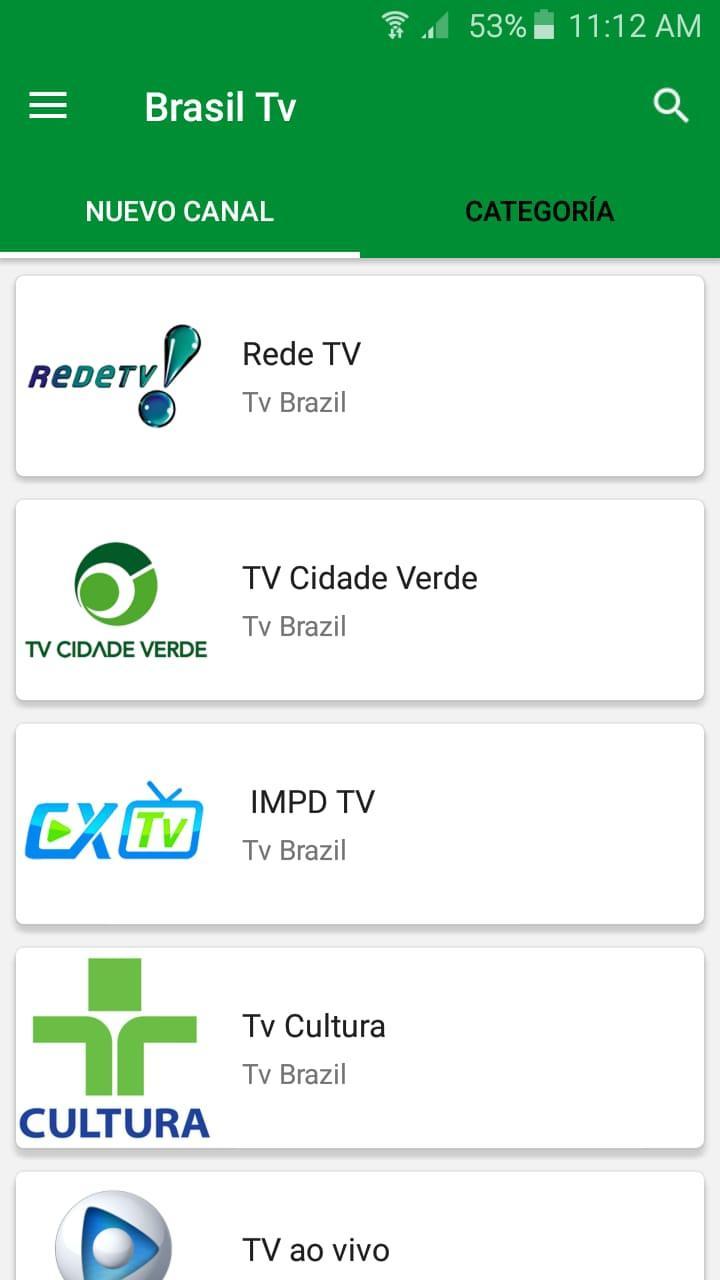Open the Tv Cultura channel card
Viewport: 720px width, 1280px height.
[x=360, y=1048]
